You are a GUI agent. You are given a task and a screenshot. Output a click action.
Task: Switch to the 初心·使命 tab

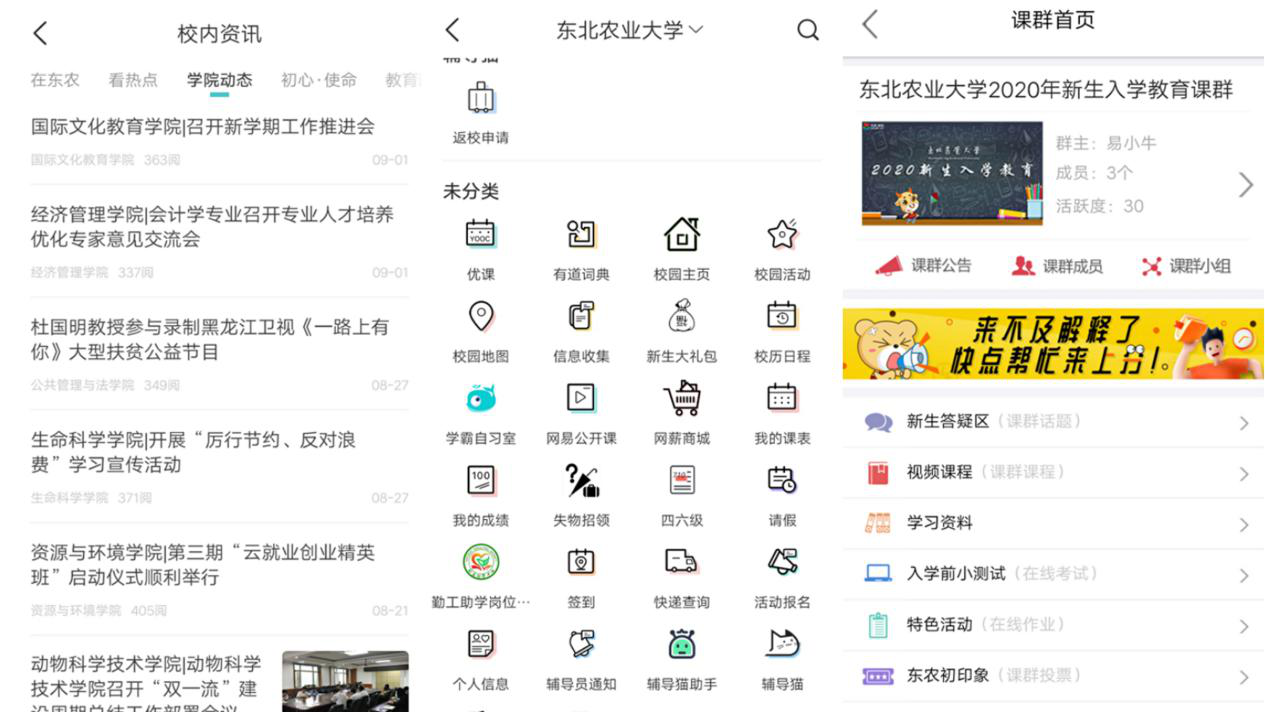click(318, 80)
